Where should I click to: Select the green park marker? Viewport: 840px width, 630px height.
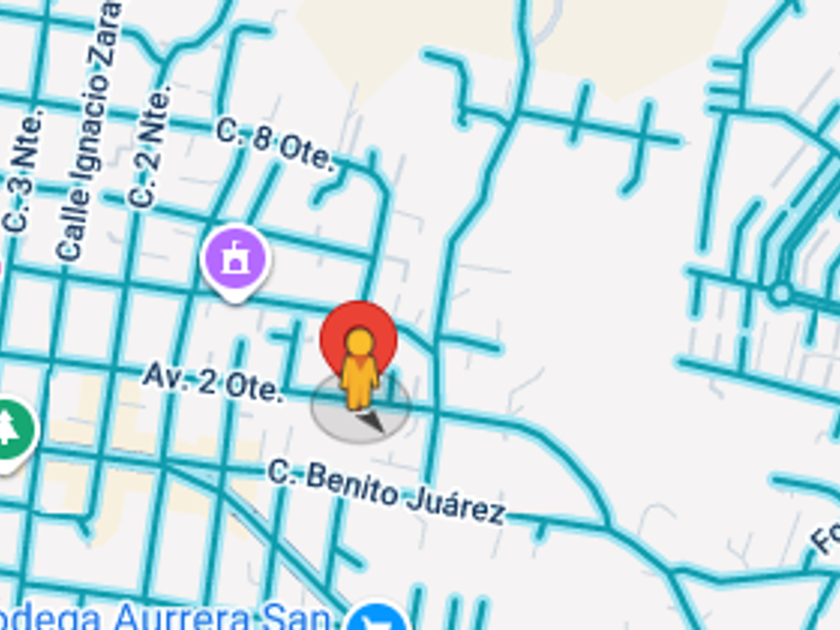10,430
